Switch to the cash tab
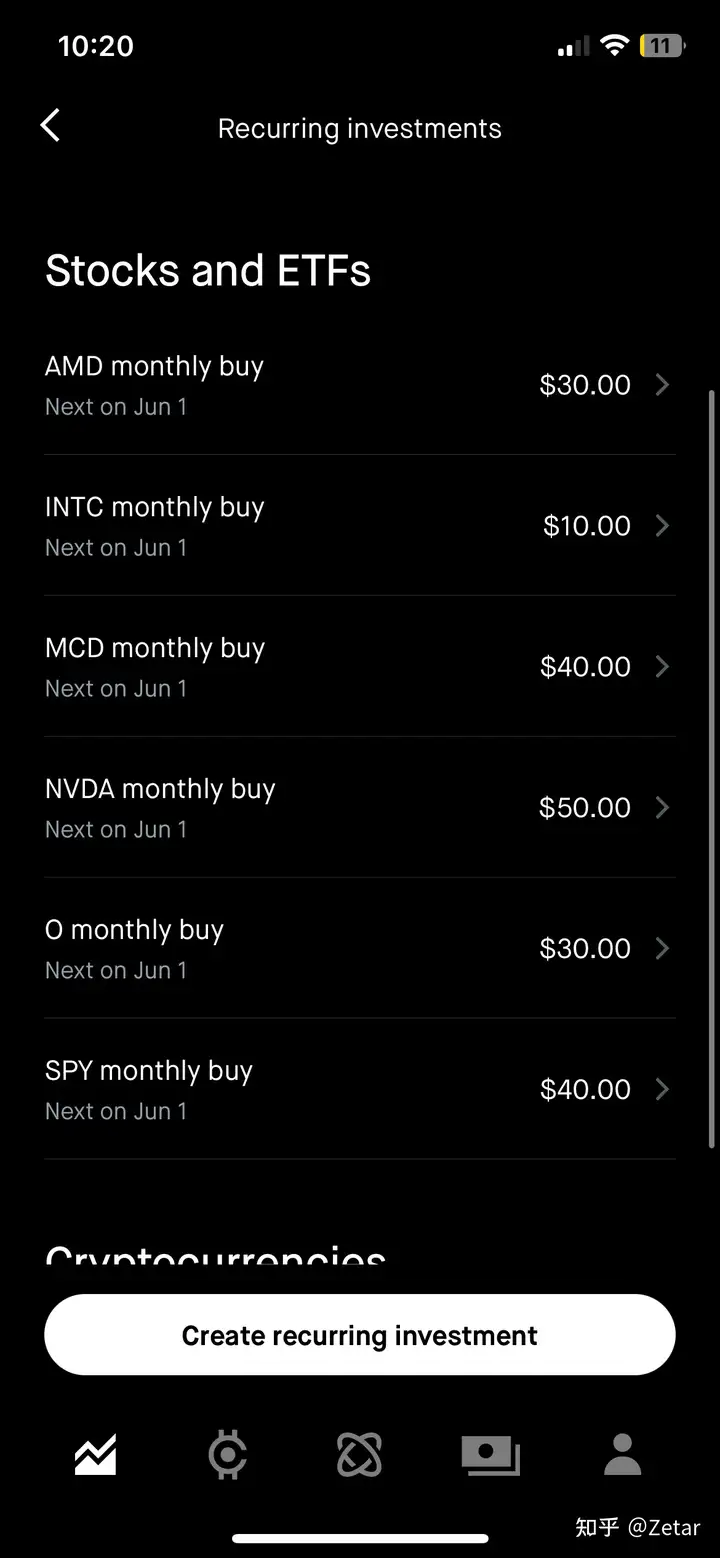 (x=490, y=1455)
